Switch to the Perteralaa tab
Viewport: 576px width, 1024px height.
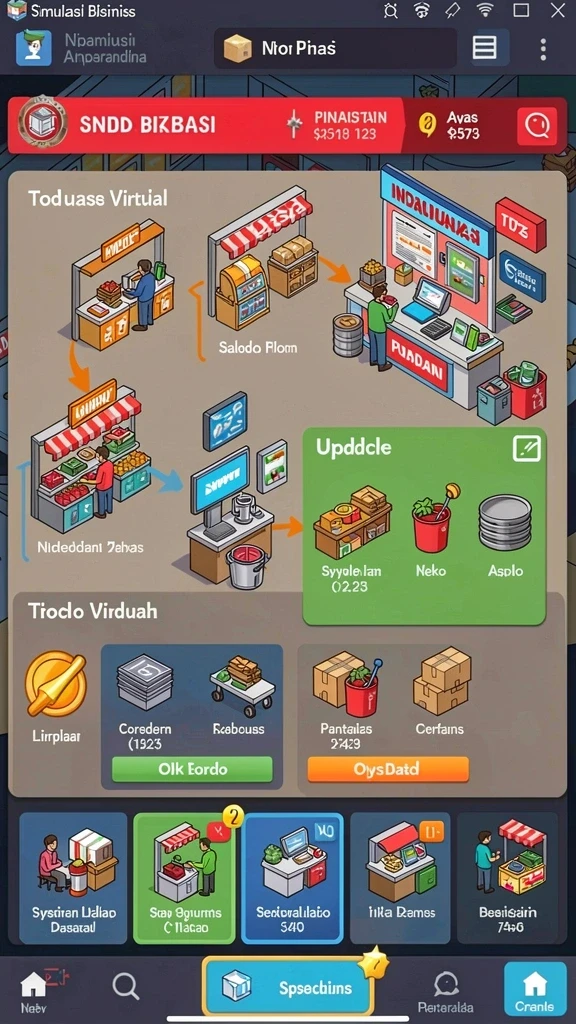click(445, 991)
